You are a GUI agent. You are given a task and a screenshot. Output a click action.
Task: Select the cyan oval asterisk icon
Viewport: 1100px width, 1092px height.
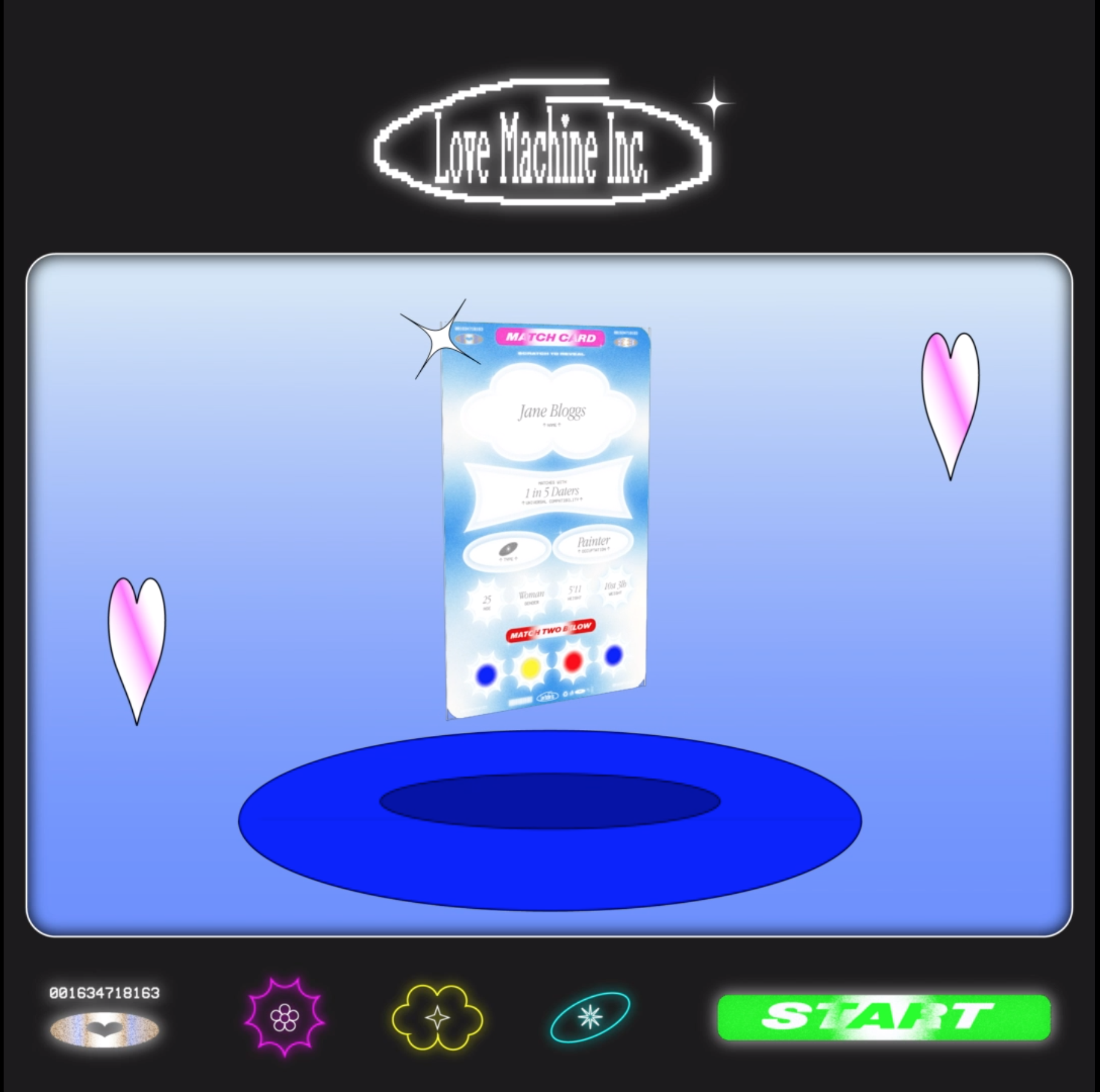590,1016
